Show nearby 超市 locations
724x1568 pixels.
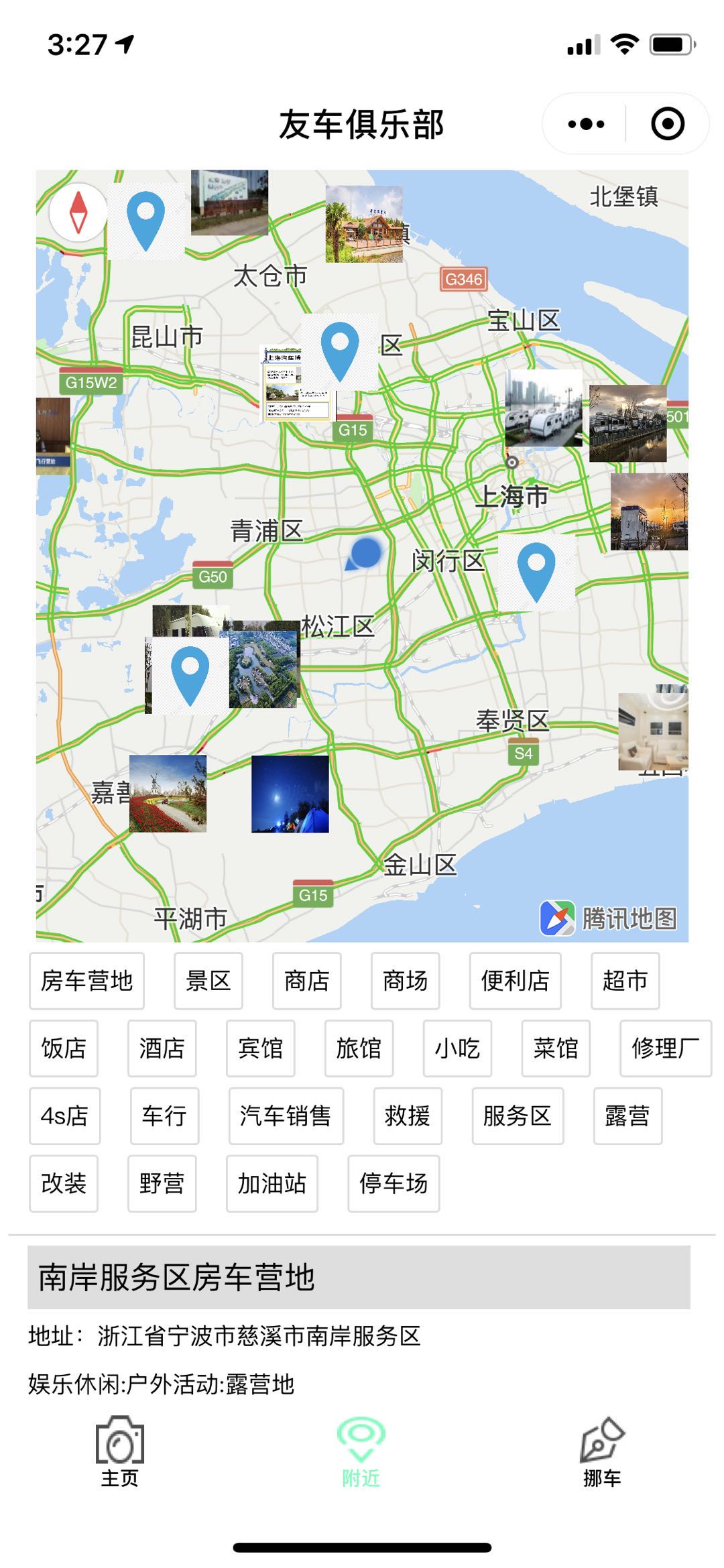(625, 981)
